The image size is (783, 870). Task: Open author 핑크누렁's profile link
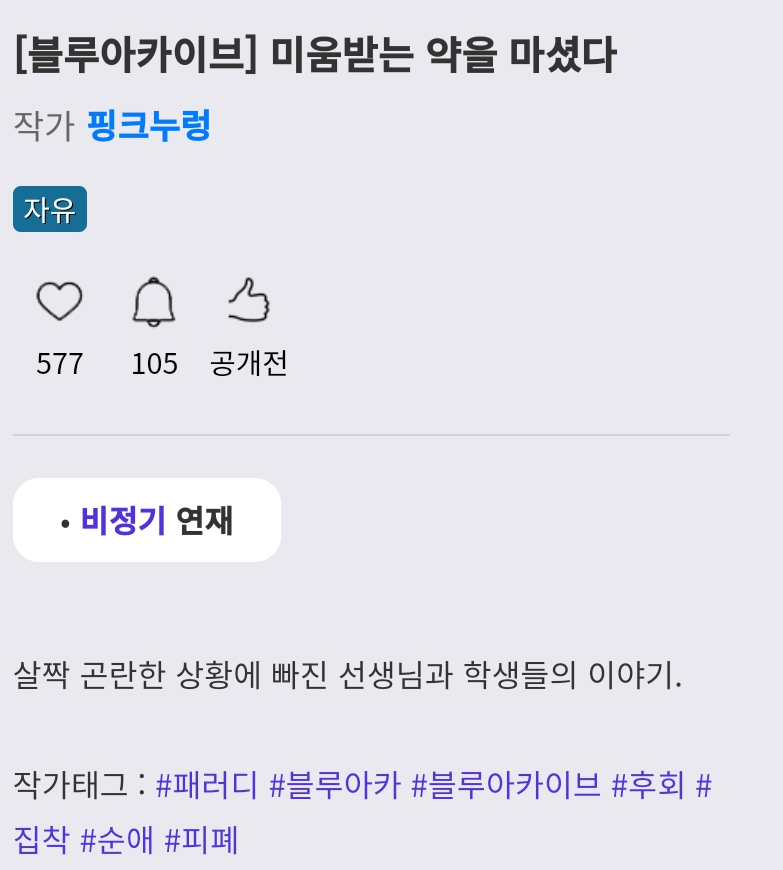148,126
